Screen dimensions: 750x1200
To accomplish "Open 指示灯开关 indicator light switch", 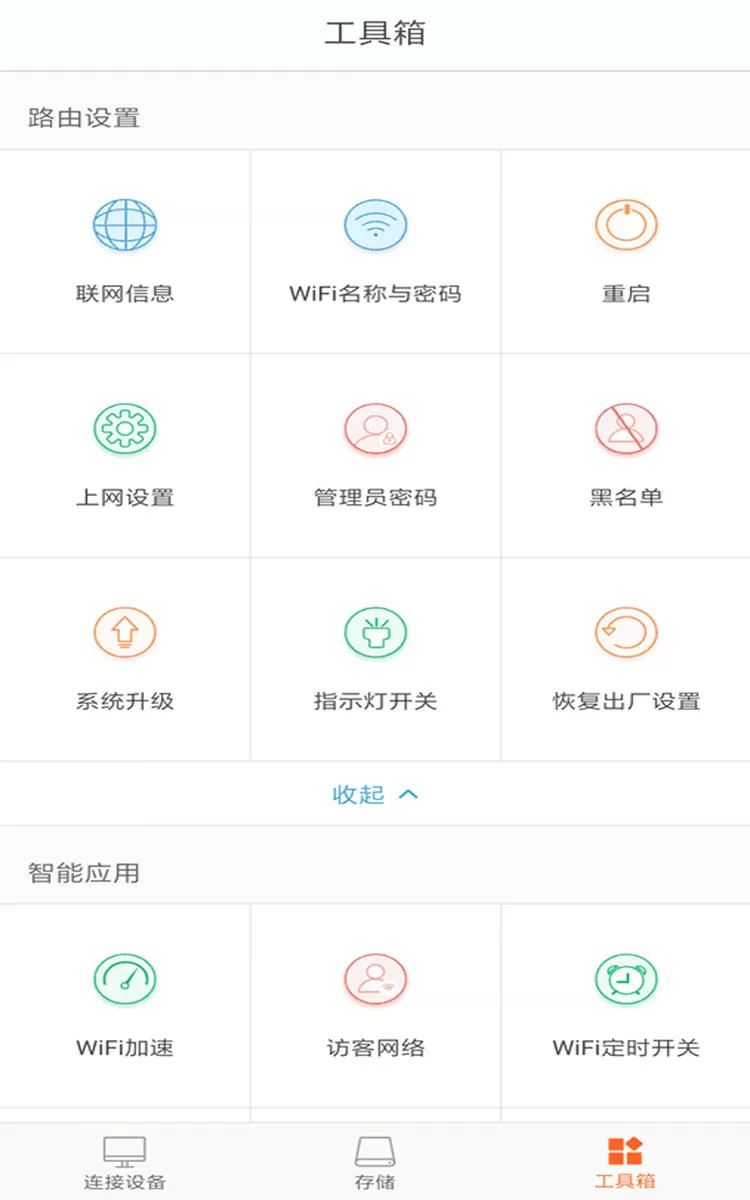I will click(x=375, y=658).
